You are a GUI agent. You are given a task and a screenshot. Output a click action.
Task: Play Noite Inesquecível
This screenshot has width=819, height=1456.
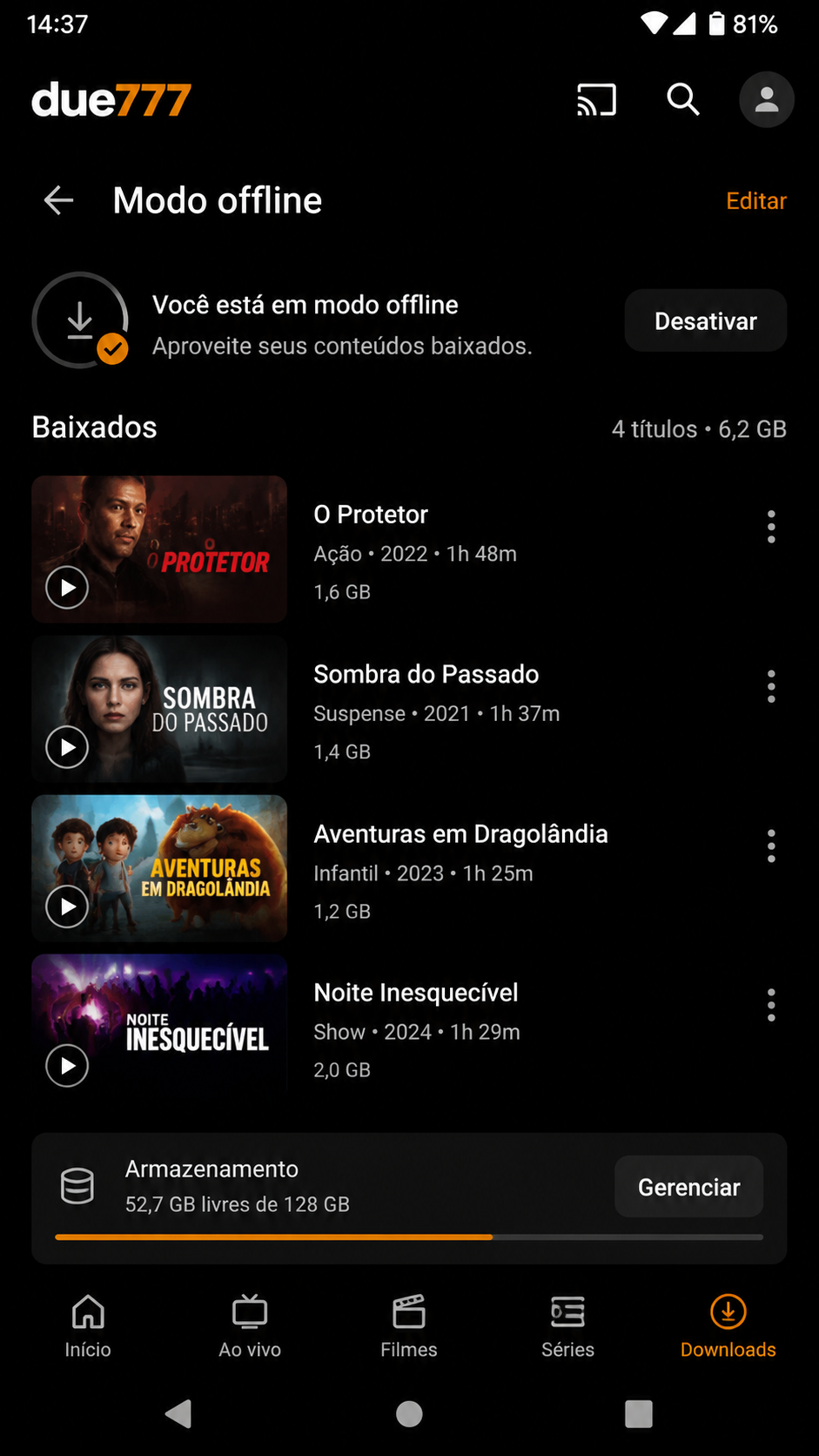click(67, 1066)
